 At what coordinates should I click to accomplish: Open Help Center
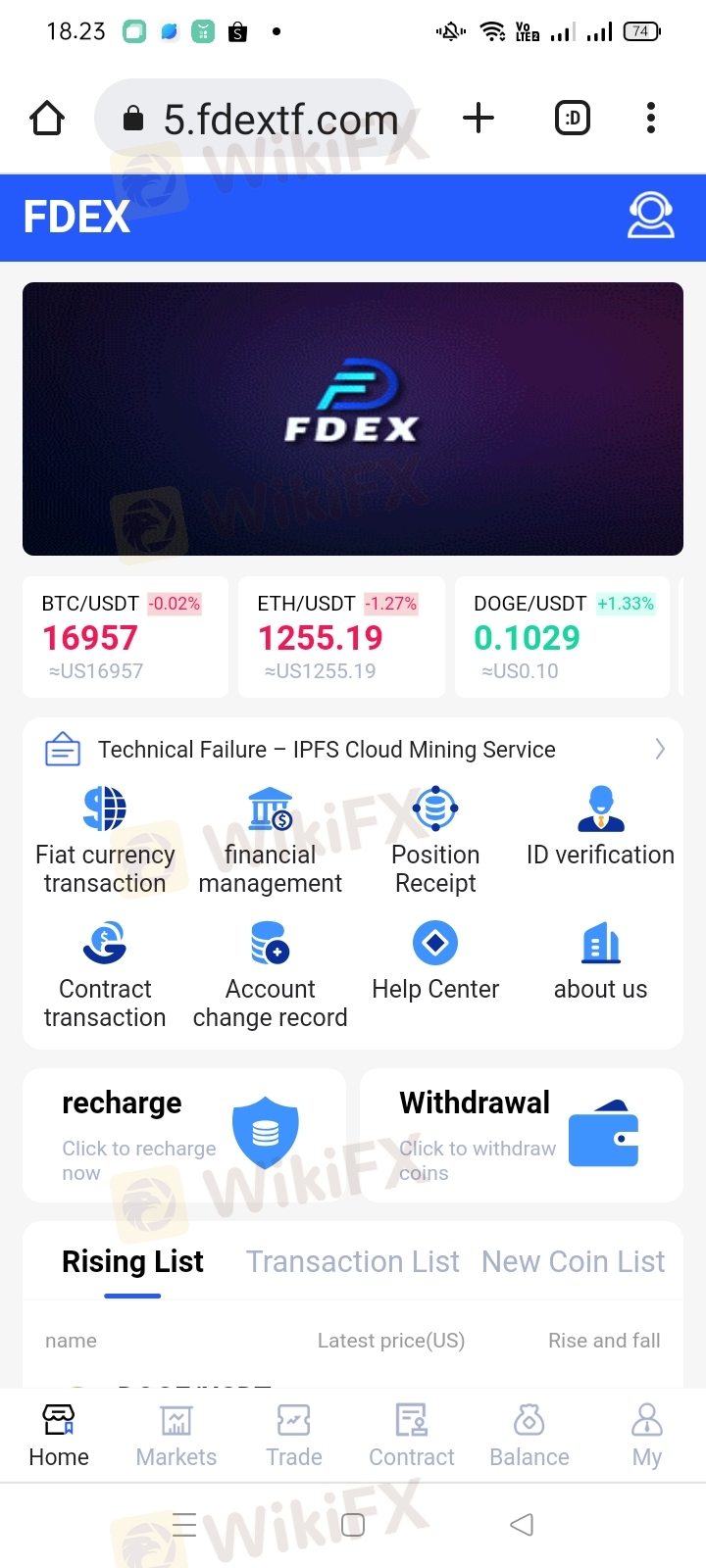(435, 961)
